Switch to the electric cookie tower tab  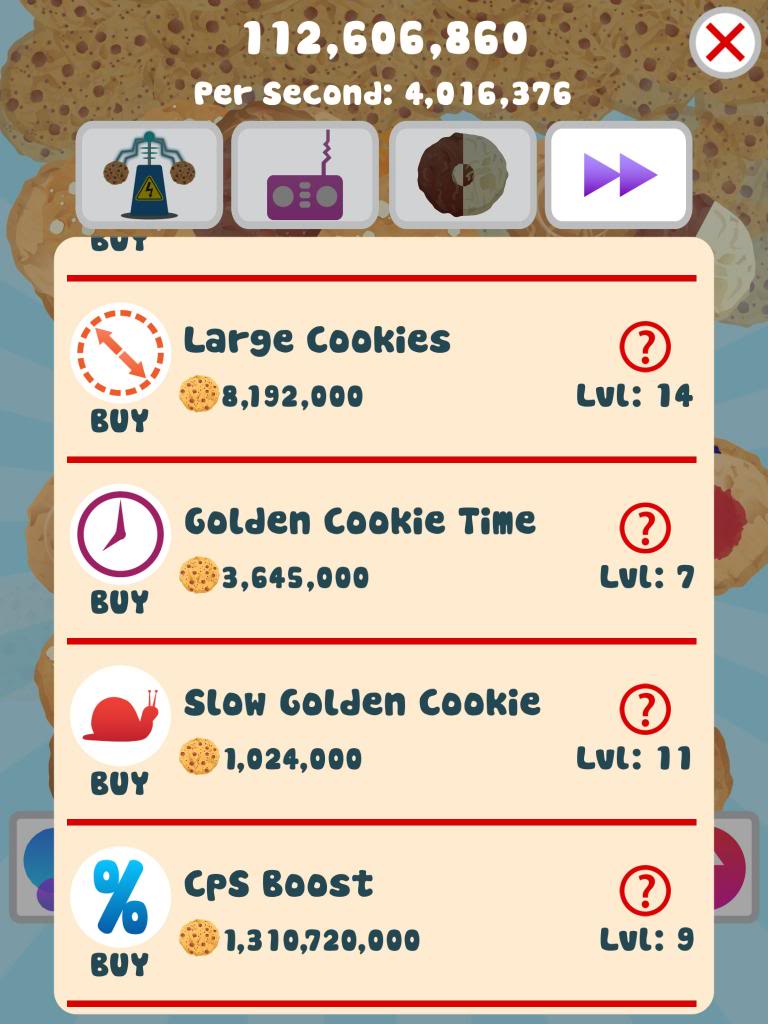pyautogui.click(x=149, y=176)
